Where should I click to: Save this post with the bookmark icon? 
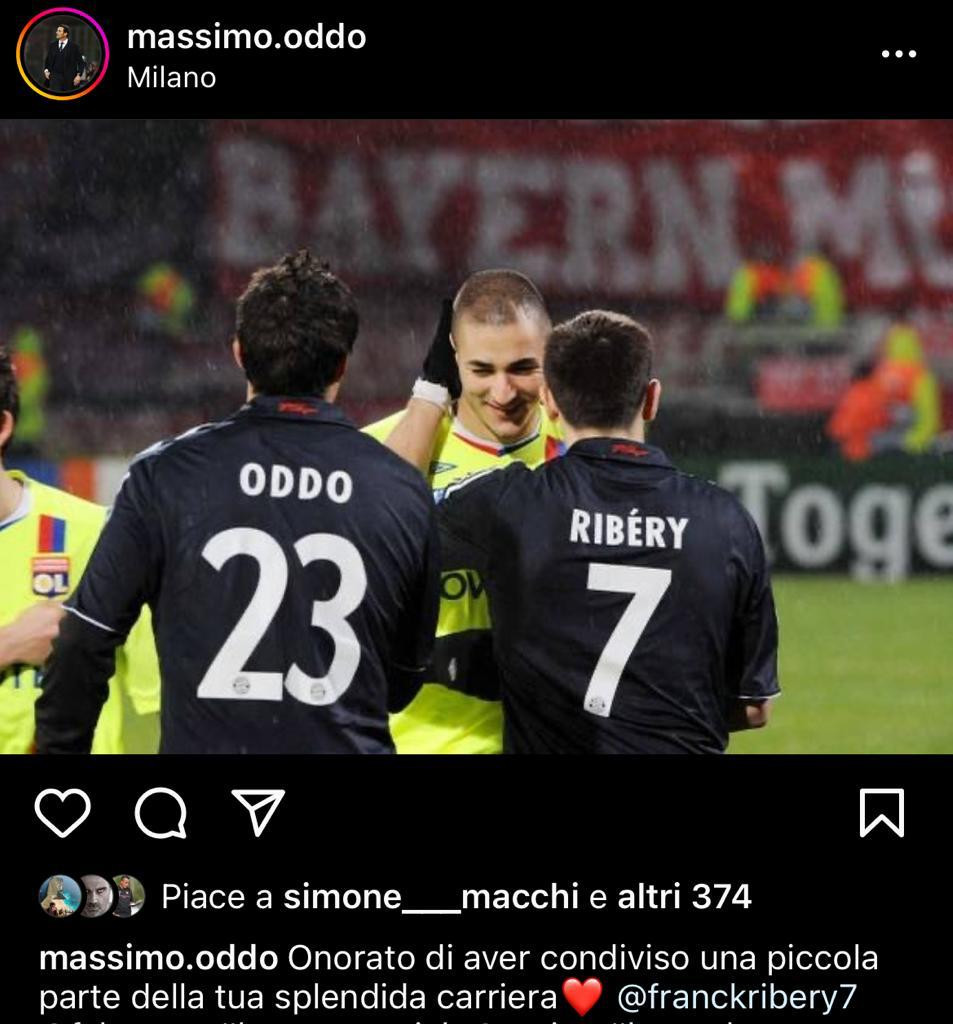(x=881, y=812)
